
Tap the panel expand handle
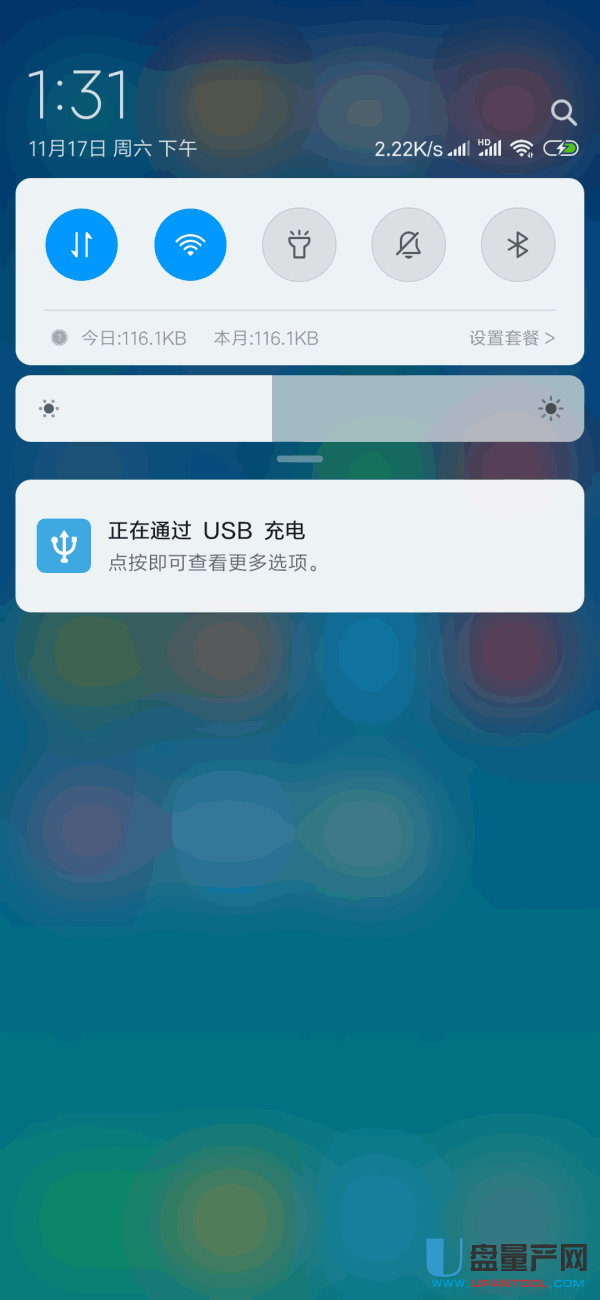[300, 459]
